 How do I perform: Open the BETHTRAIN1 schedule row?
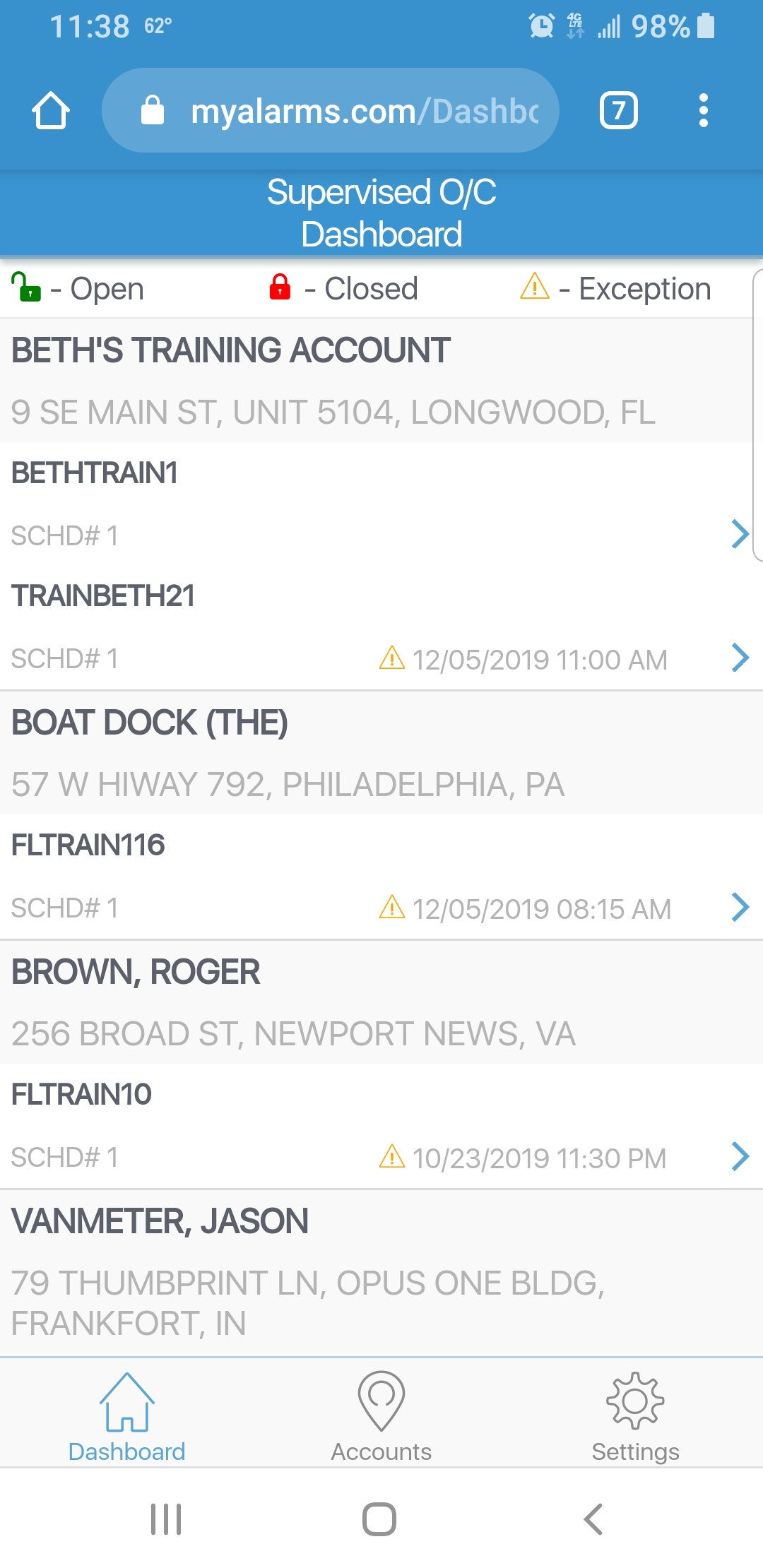tap(739, 534)
